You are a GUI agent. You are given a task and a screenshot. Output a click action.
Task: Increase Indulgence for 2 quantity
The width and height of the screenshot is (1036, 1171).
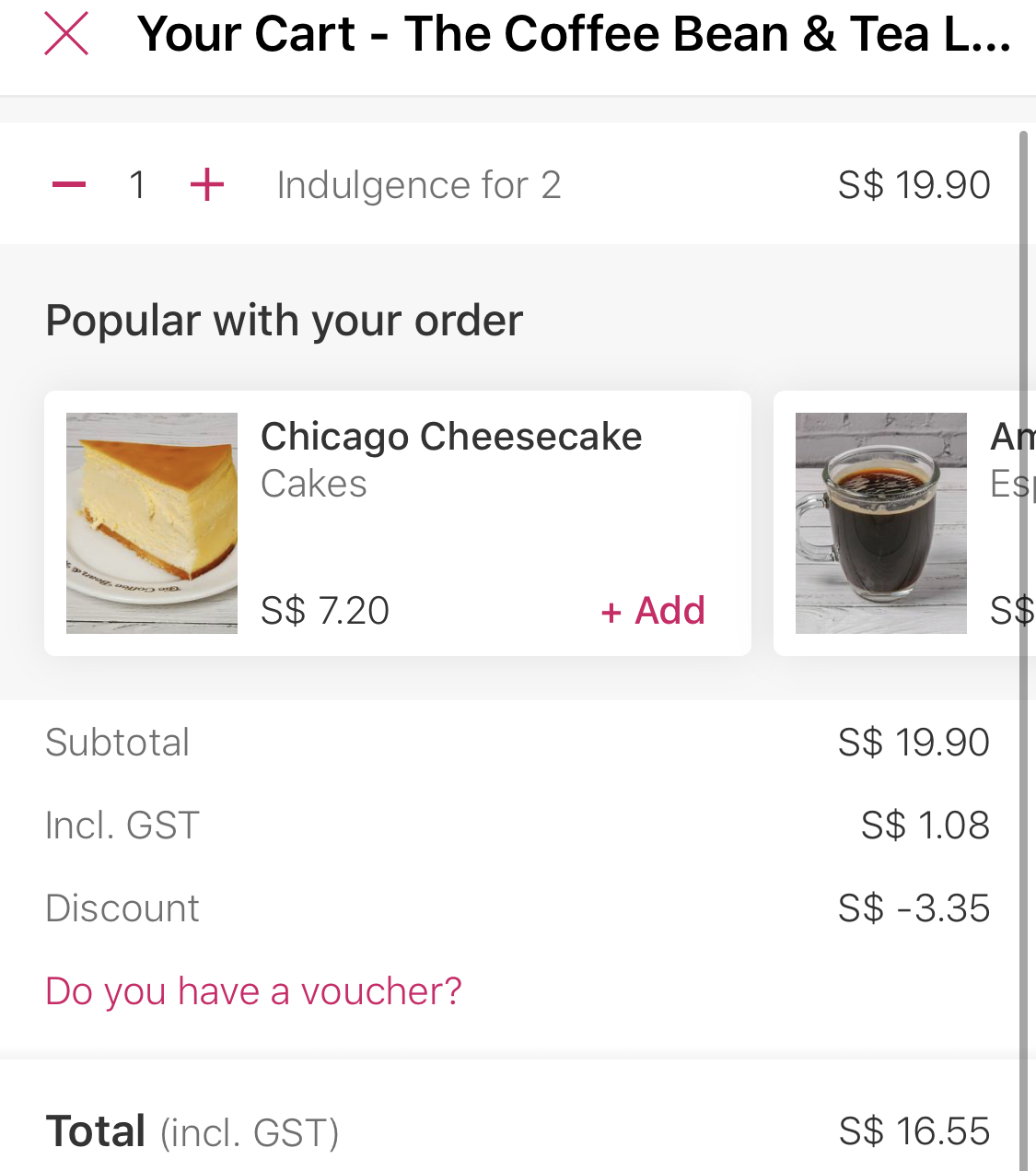pyautogui.click(x=207, y=185)
